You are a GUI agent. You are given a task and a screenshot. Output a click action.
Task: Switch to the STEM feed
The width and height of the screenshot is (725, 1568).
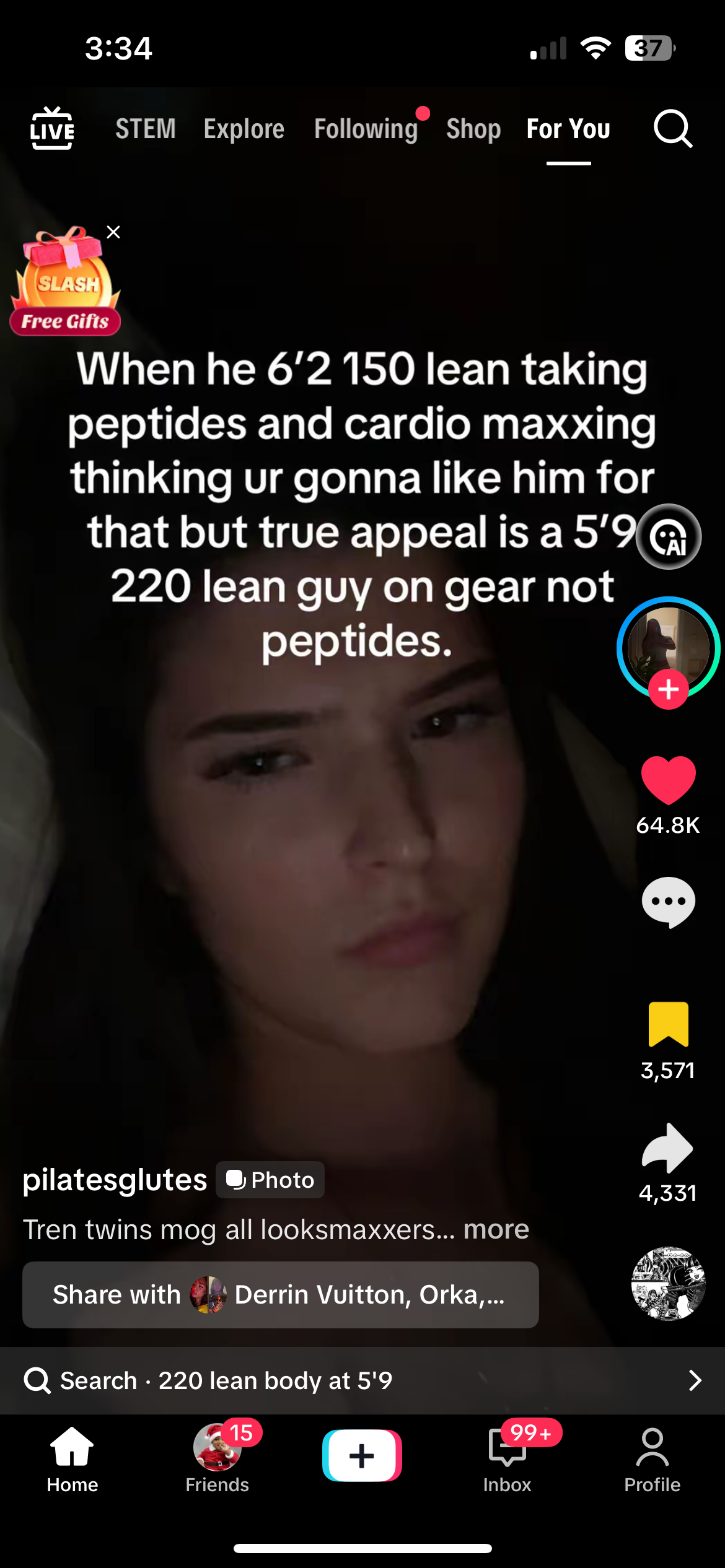(x=146, y=129)
